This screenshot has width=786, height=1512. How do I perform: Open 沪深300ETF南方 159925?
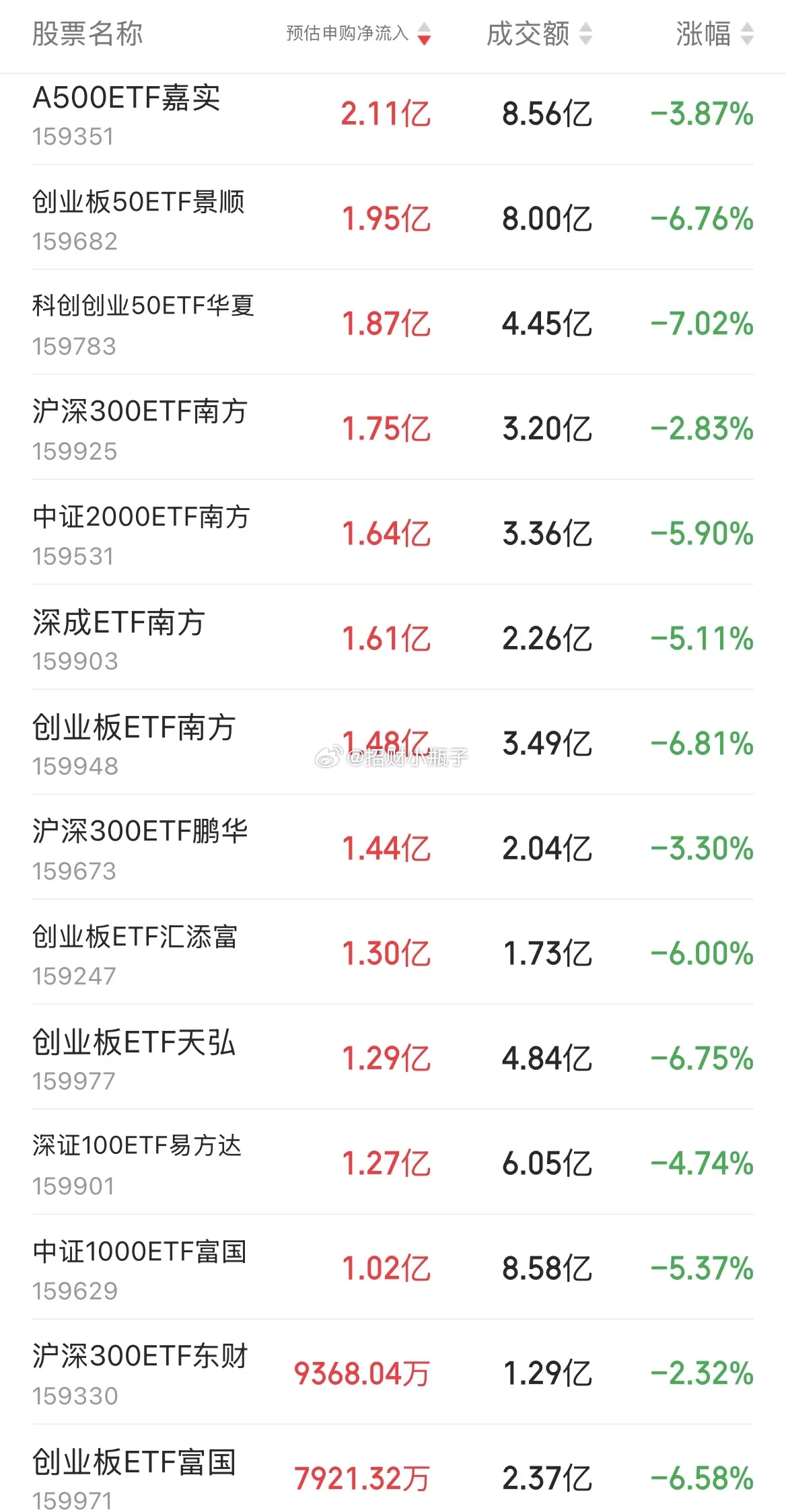coord(393,428)
